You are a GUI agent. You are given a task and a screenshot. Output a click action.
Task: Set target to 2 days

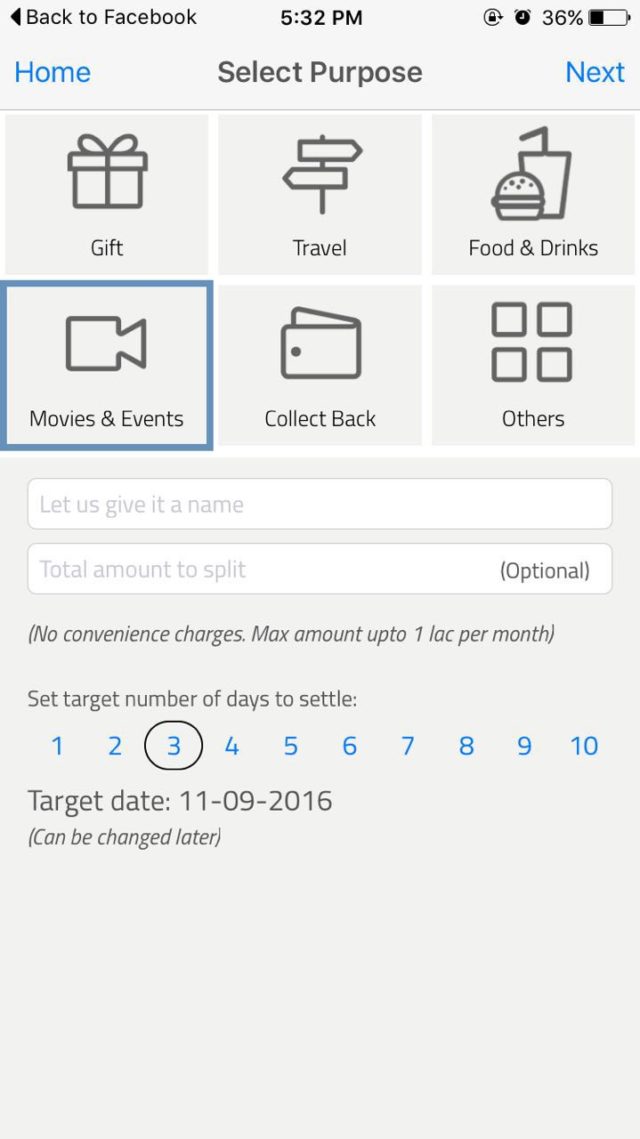point(115,746)
